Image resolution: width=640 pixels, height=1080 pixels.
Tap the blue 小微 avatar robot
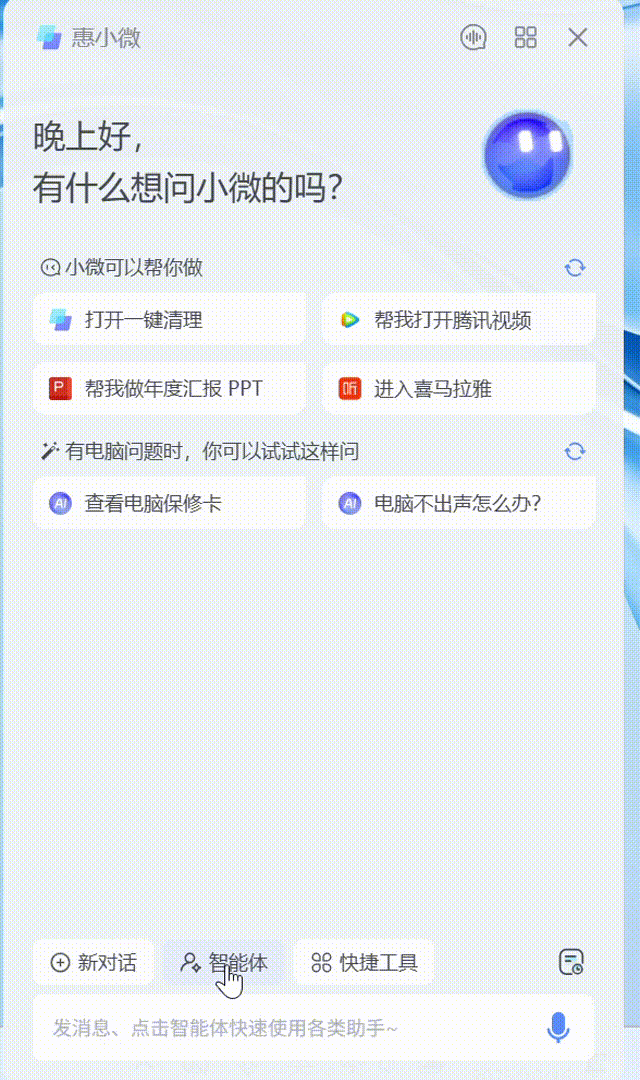[527, 154]
